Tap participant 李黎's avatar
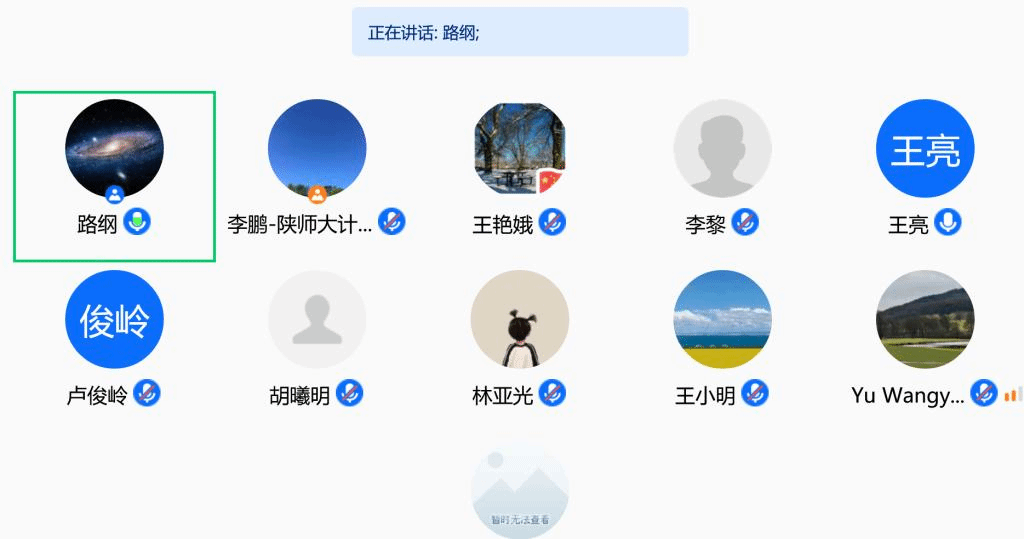This screenshot has width=1024, height=539. click(722, 148)
